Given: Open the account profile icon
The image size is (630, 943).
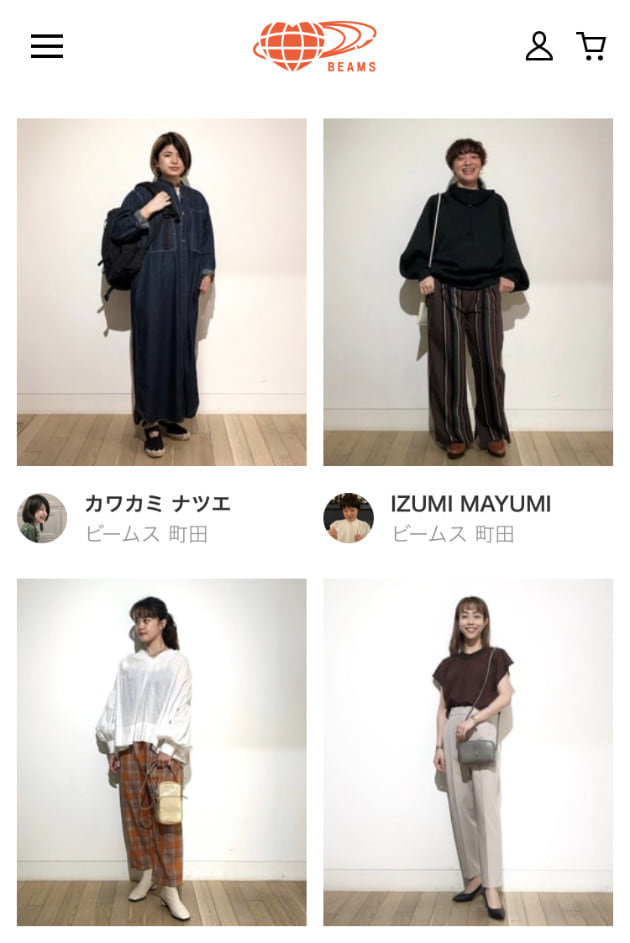Looking at the screenshot, I should 539,46.
